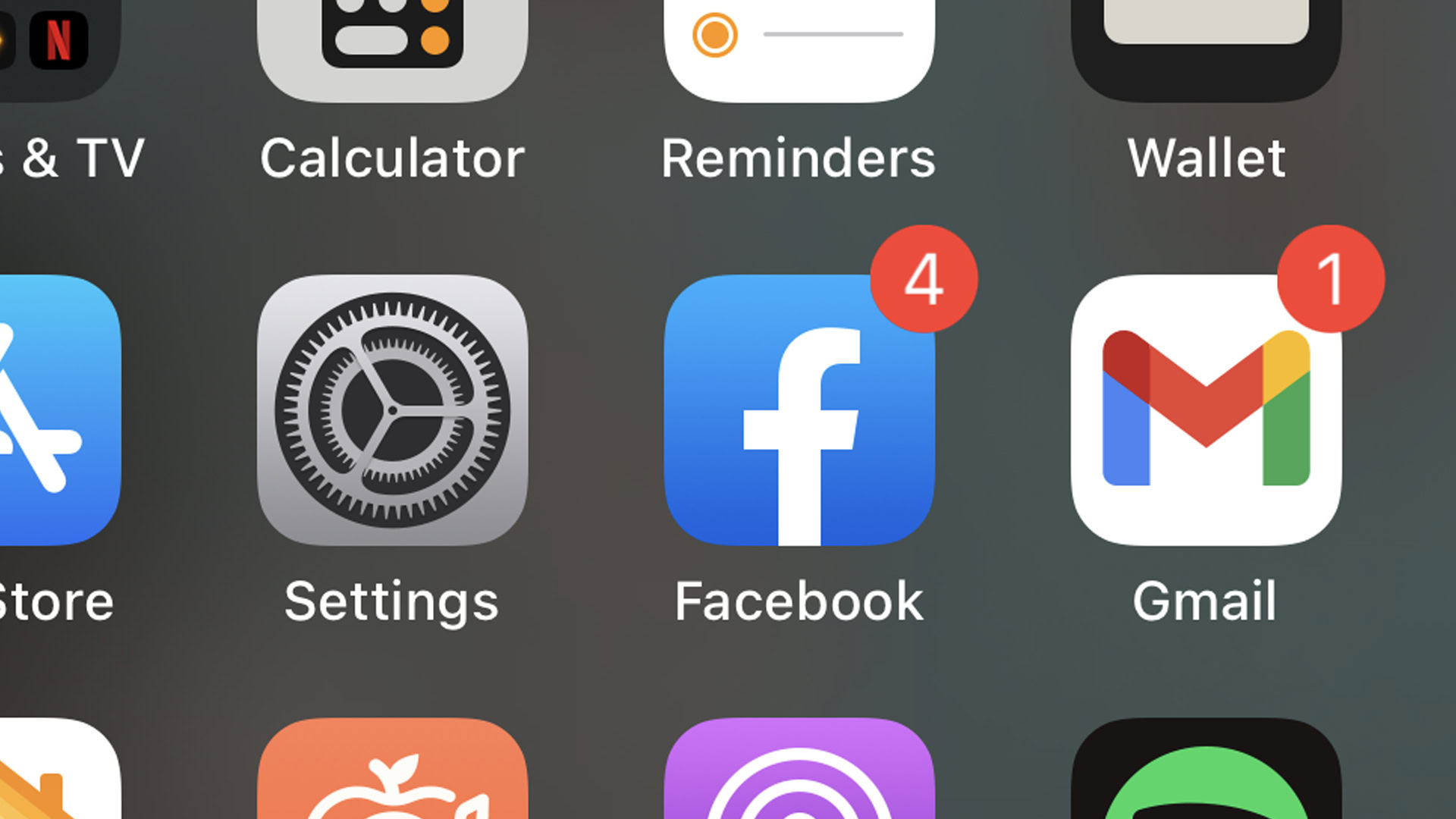Open Gmail with 1 unread badge

pos(1206,409)
